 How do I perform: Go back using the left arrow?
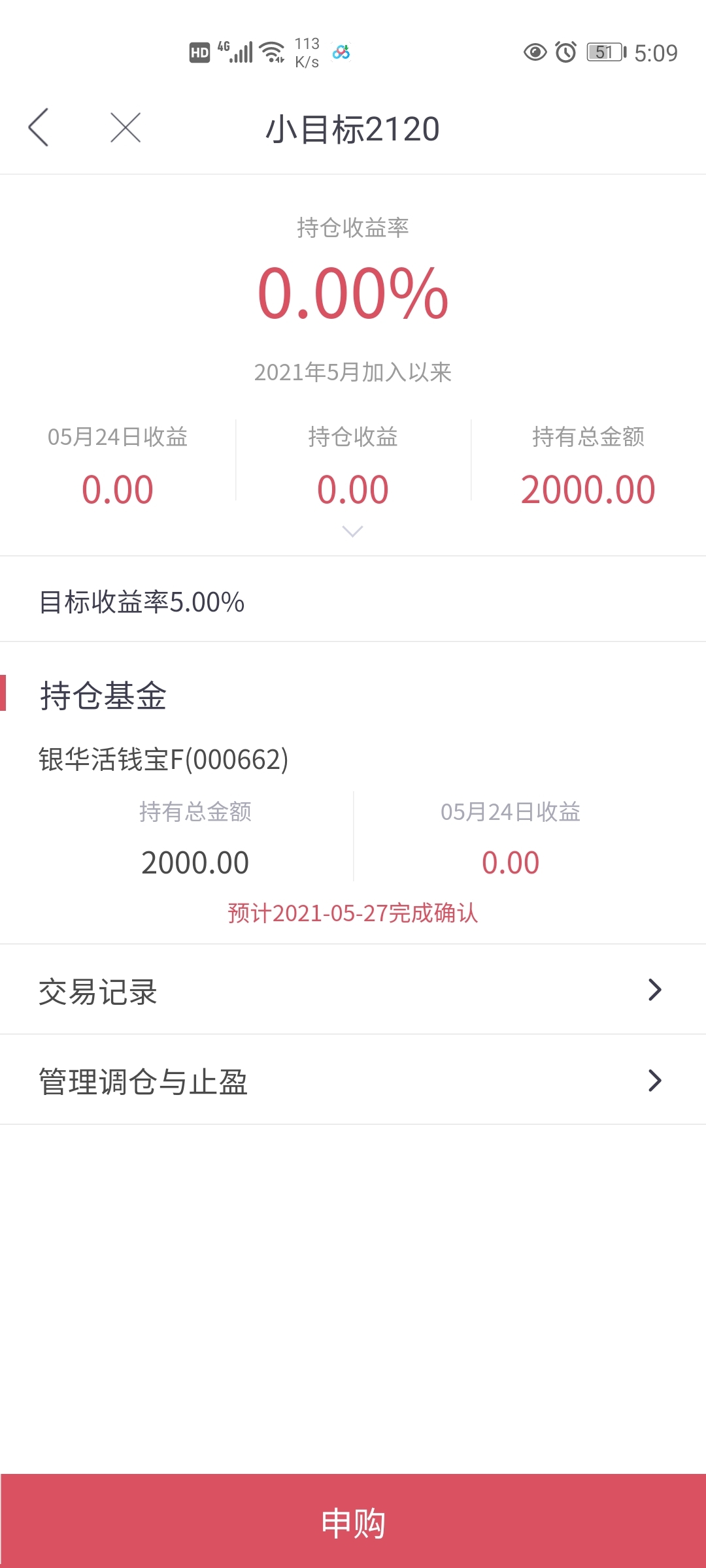[x=39, y=127]
